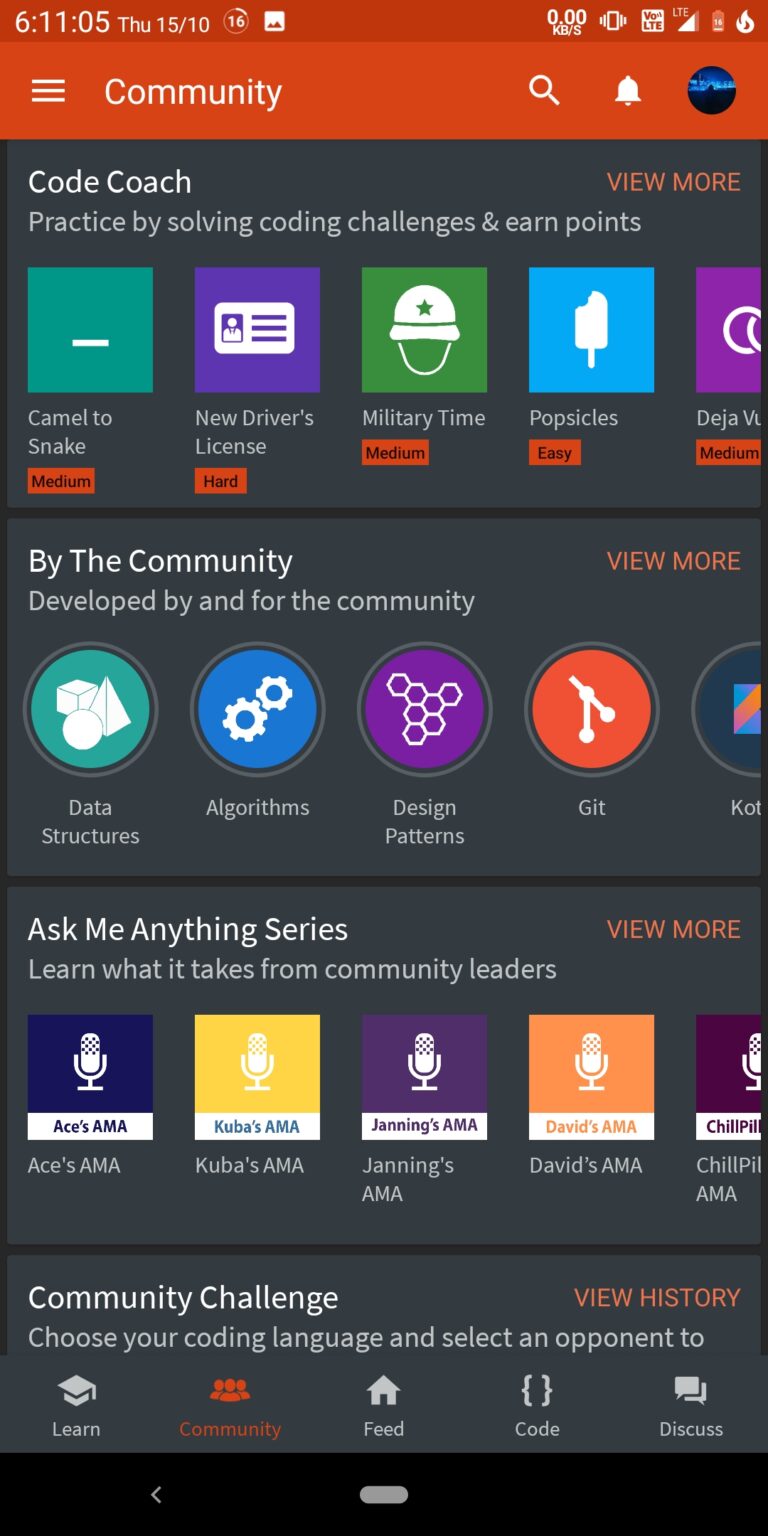
Task: Go to the Discuss tab
Action: click(691, 1405)
